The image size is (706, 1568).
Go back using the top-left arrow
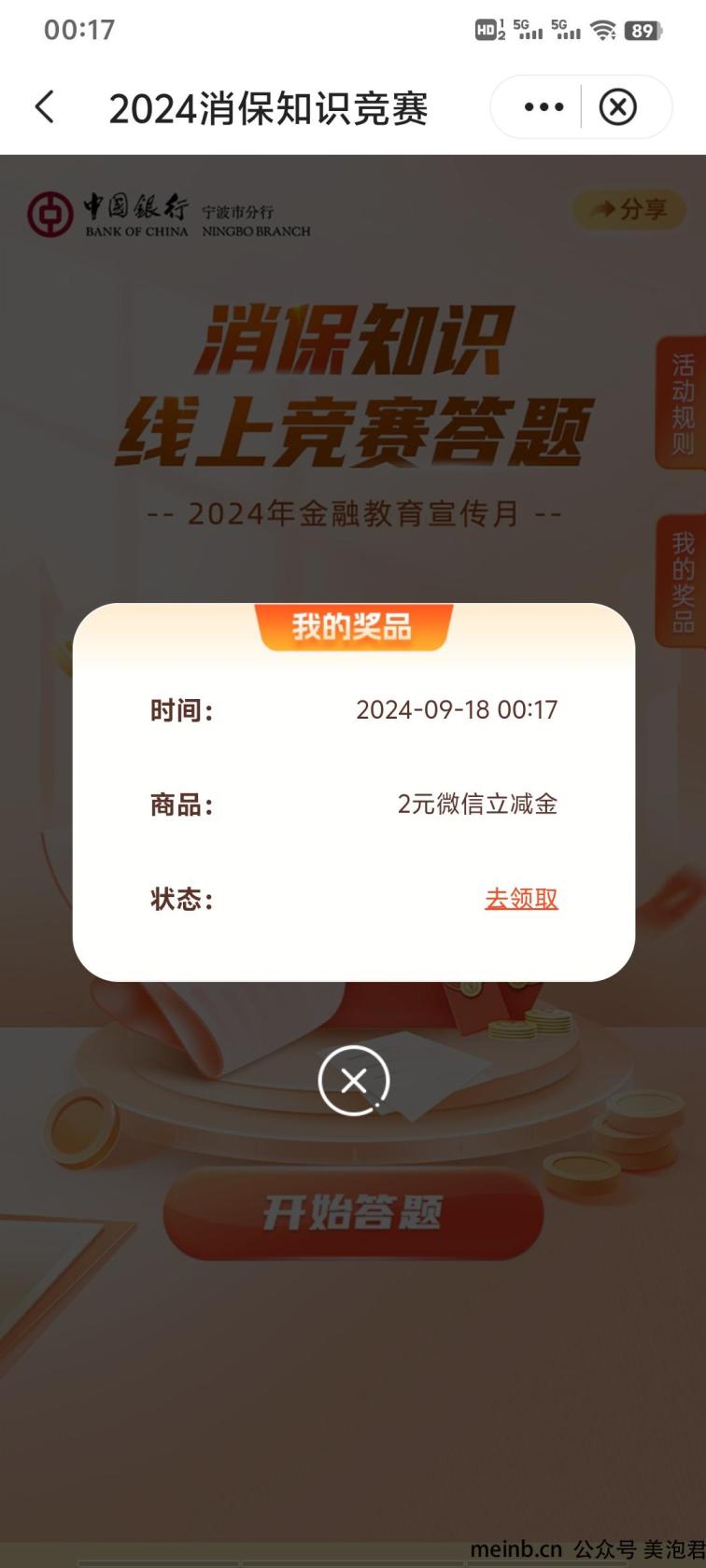click(x=44, y=107)
